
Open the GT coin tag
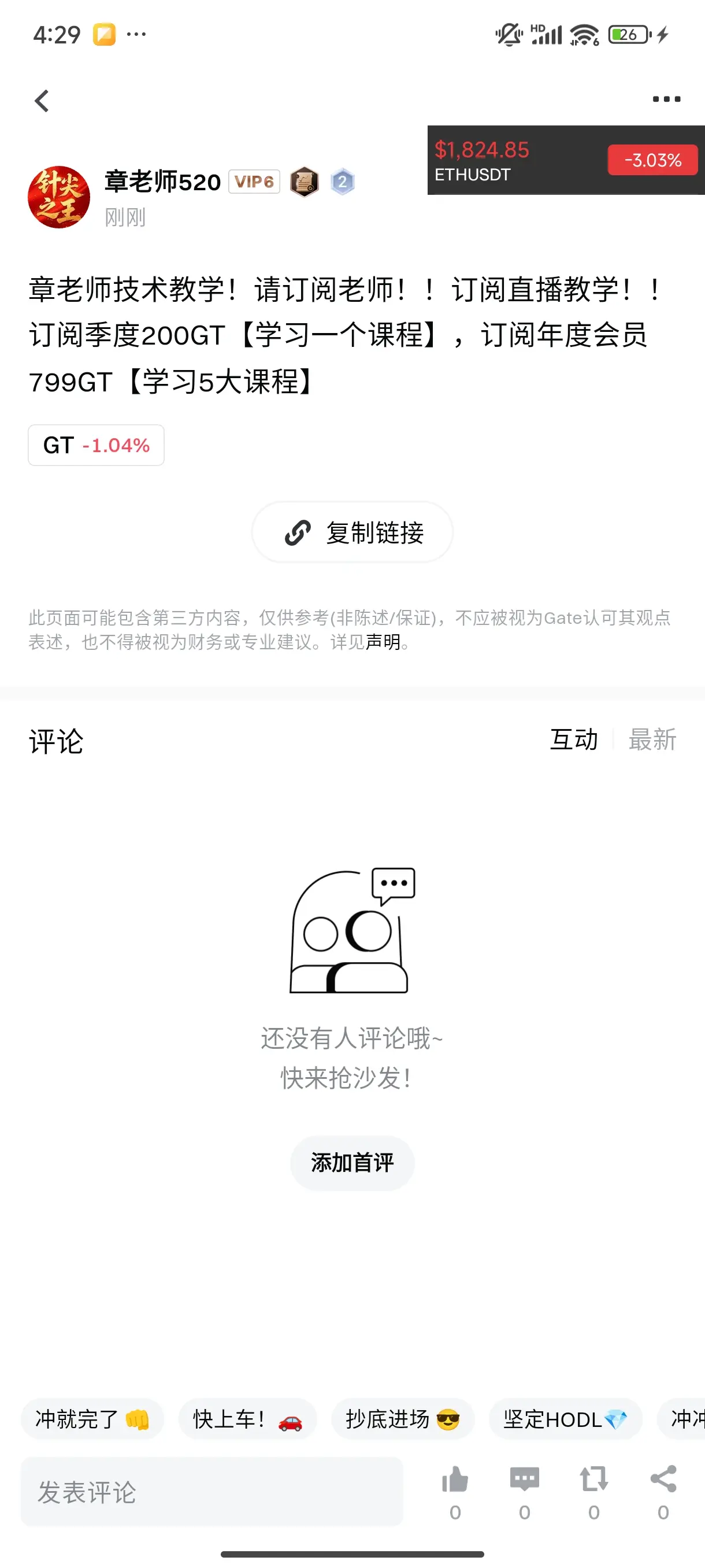coord(96,446)
